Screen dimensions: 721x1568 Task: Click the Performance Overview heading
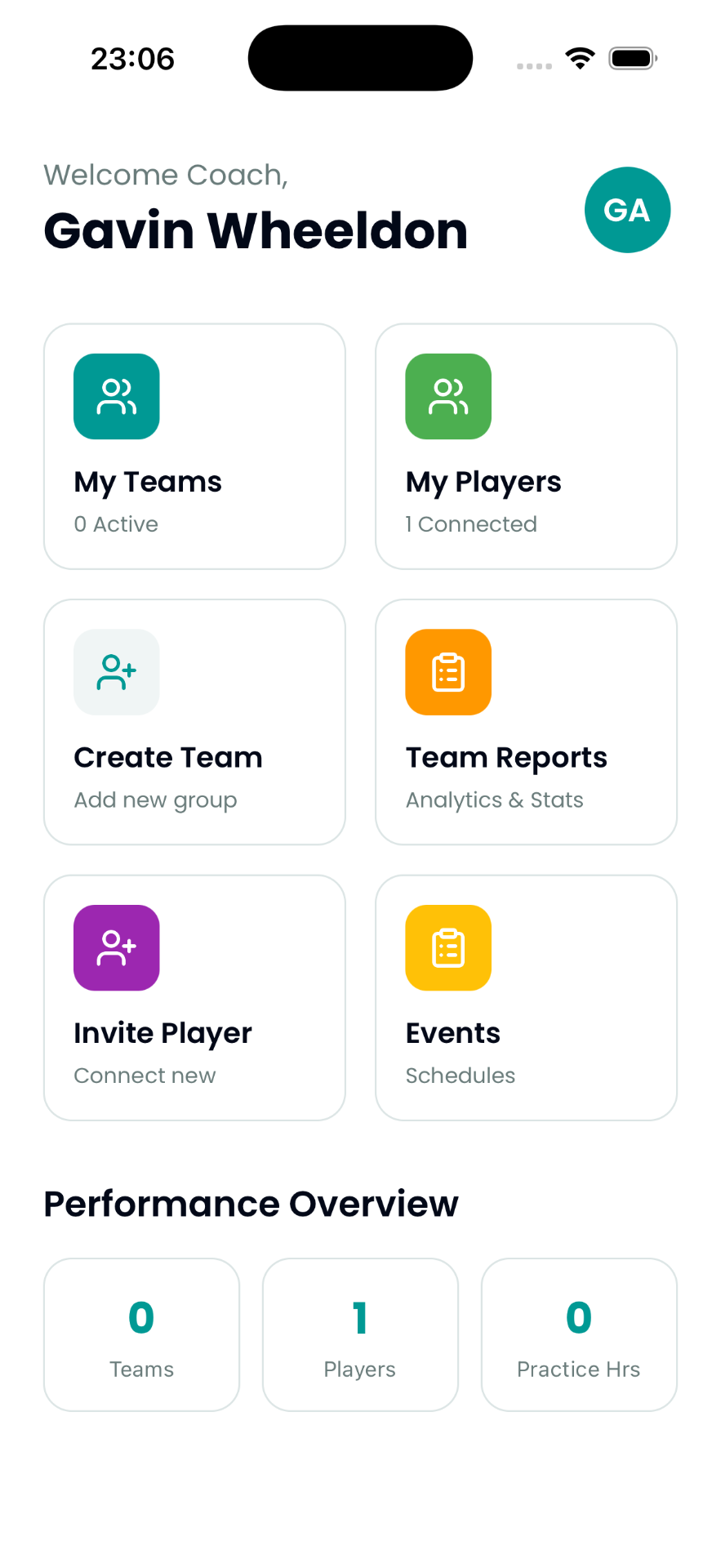tap(251, 1203)
